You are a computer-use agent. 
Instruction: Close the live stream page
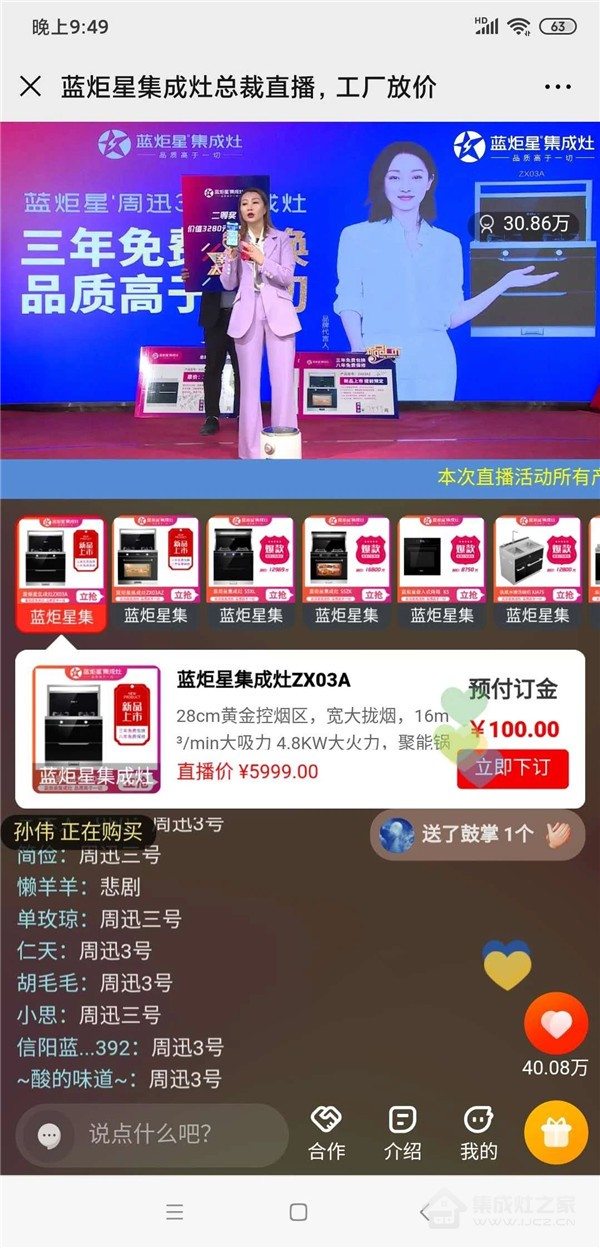tap(31, 86)
